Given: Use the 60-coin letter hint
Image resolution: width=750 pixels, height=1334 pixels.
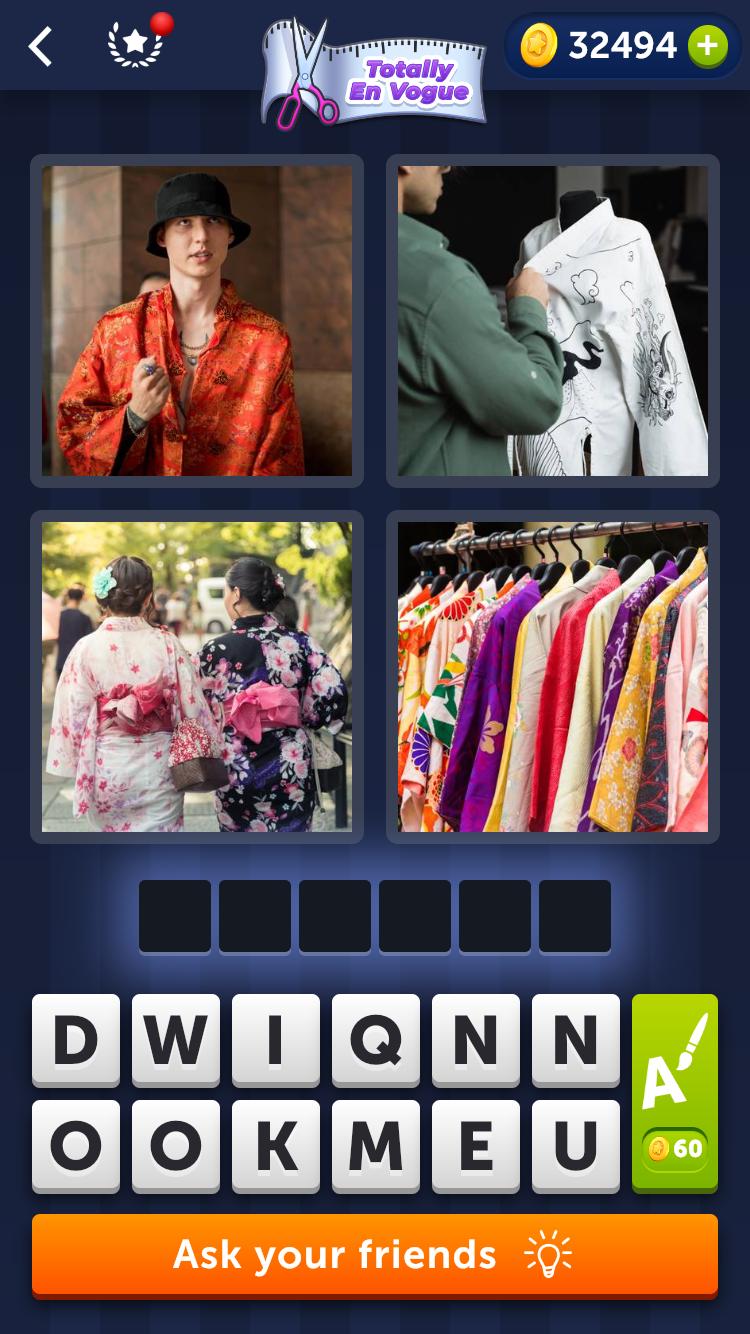Looking at the screenshot, I should (x=675, y=1092).
